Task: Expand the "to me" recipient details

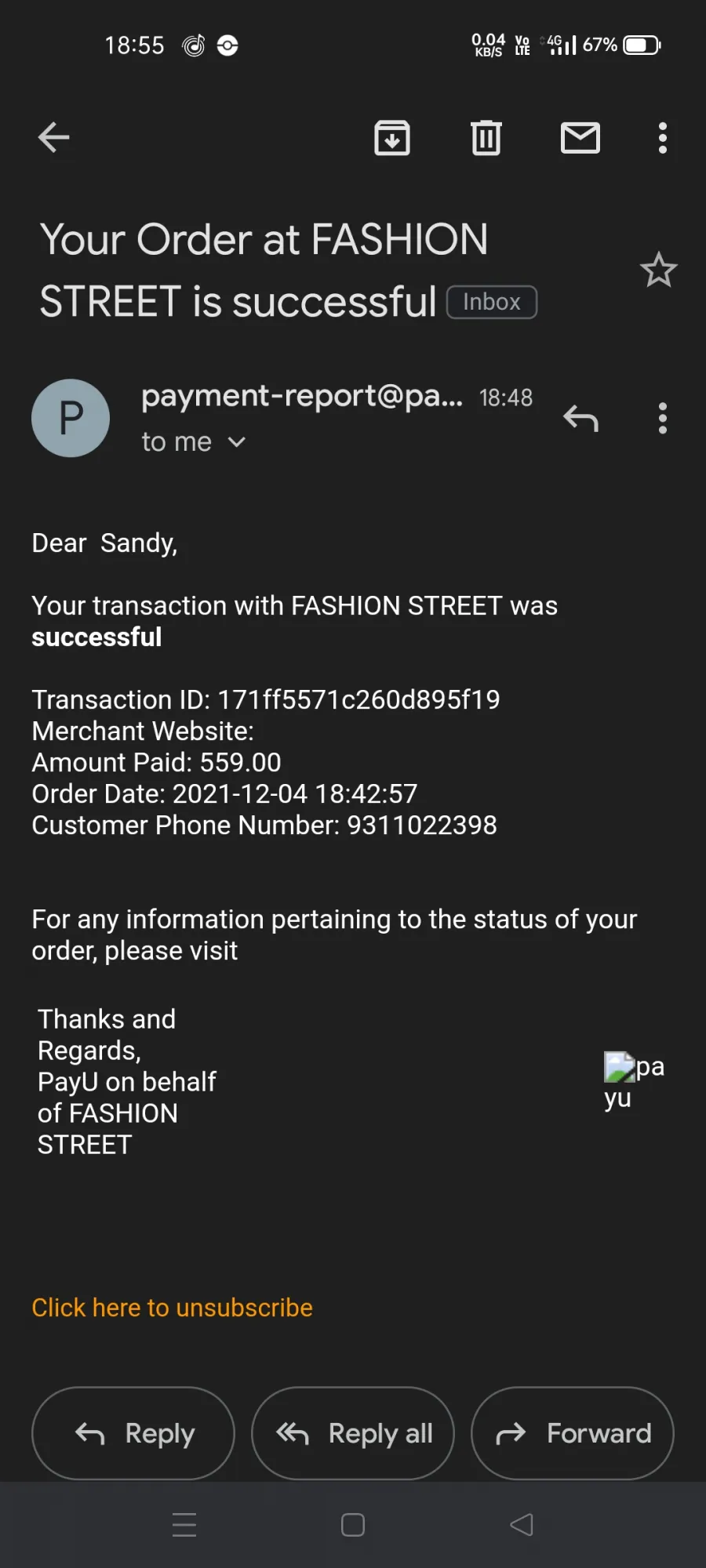Action: [194, 442]
